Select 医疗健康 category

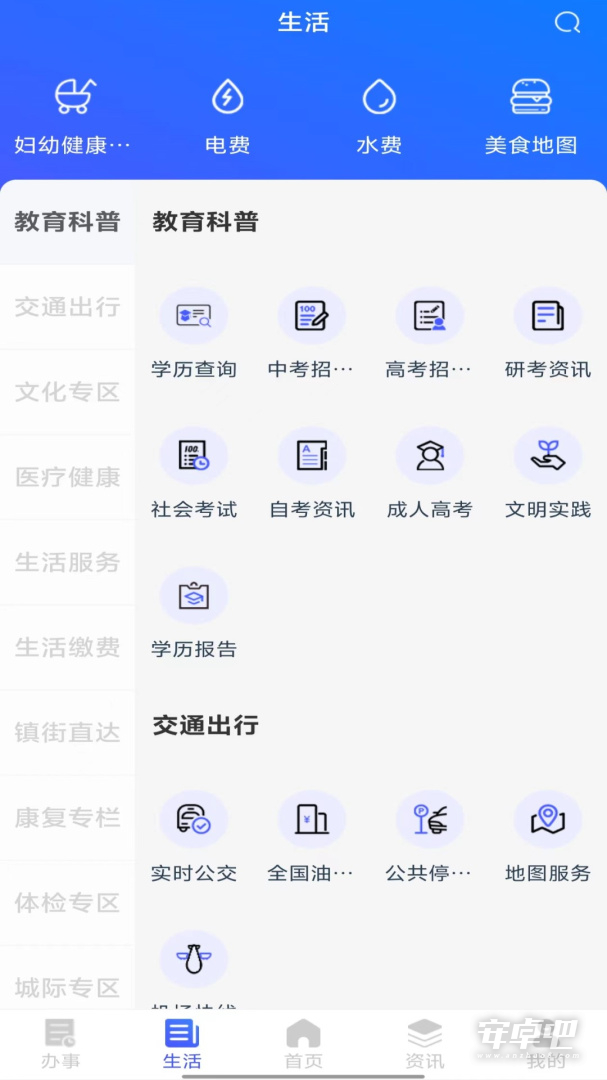click(x=68, y=477)
